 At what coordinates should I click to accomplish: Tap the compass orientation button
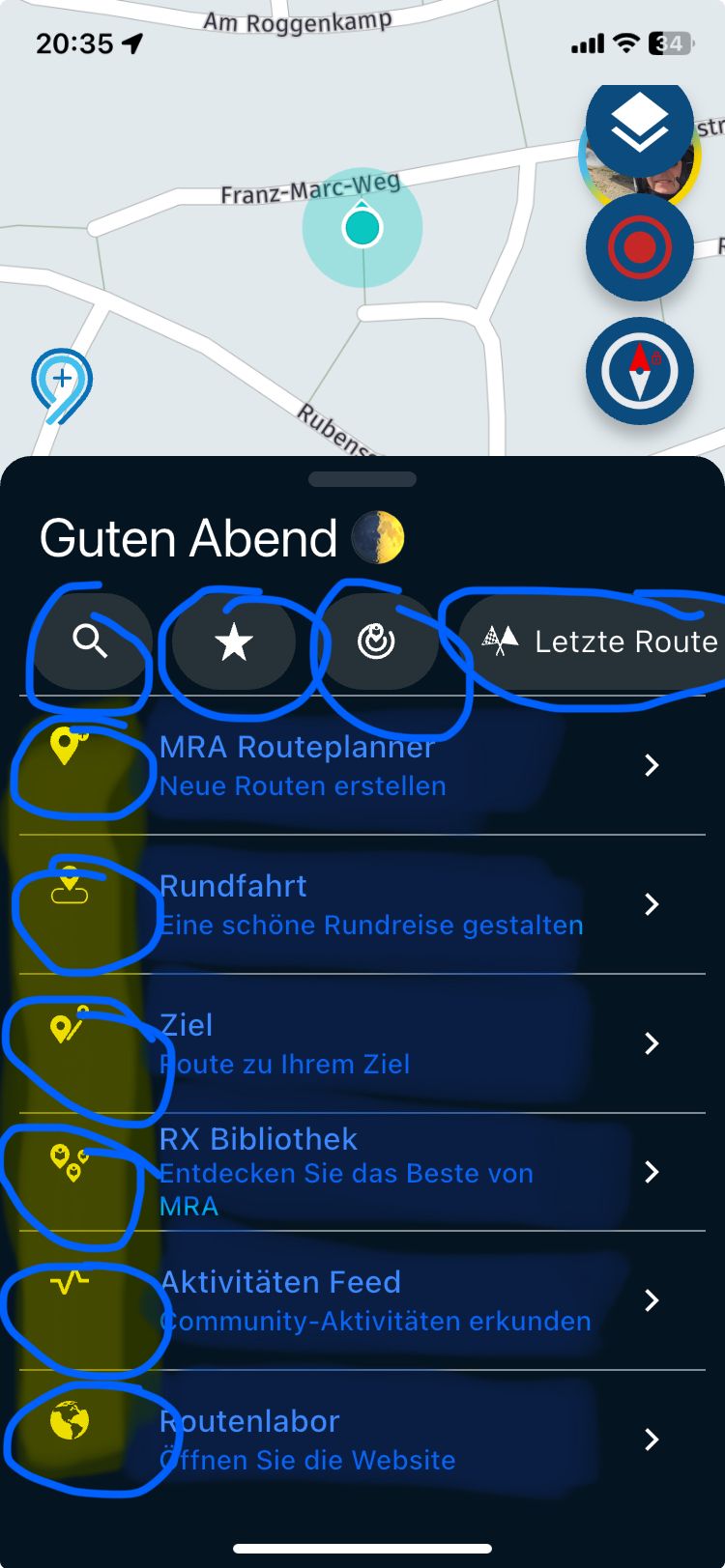tap(639, 371)
